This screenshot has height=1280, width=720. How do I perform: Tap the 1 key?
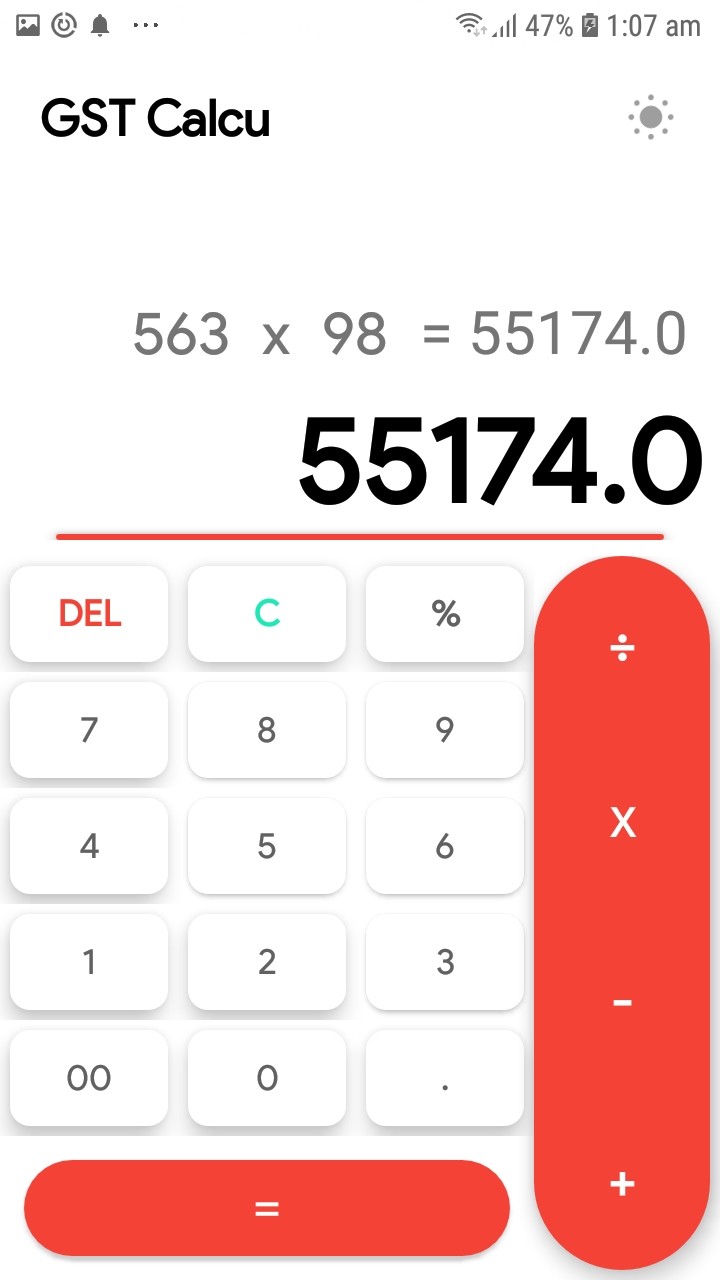click(89, 962)
